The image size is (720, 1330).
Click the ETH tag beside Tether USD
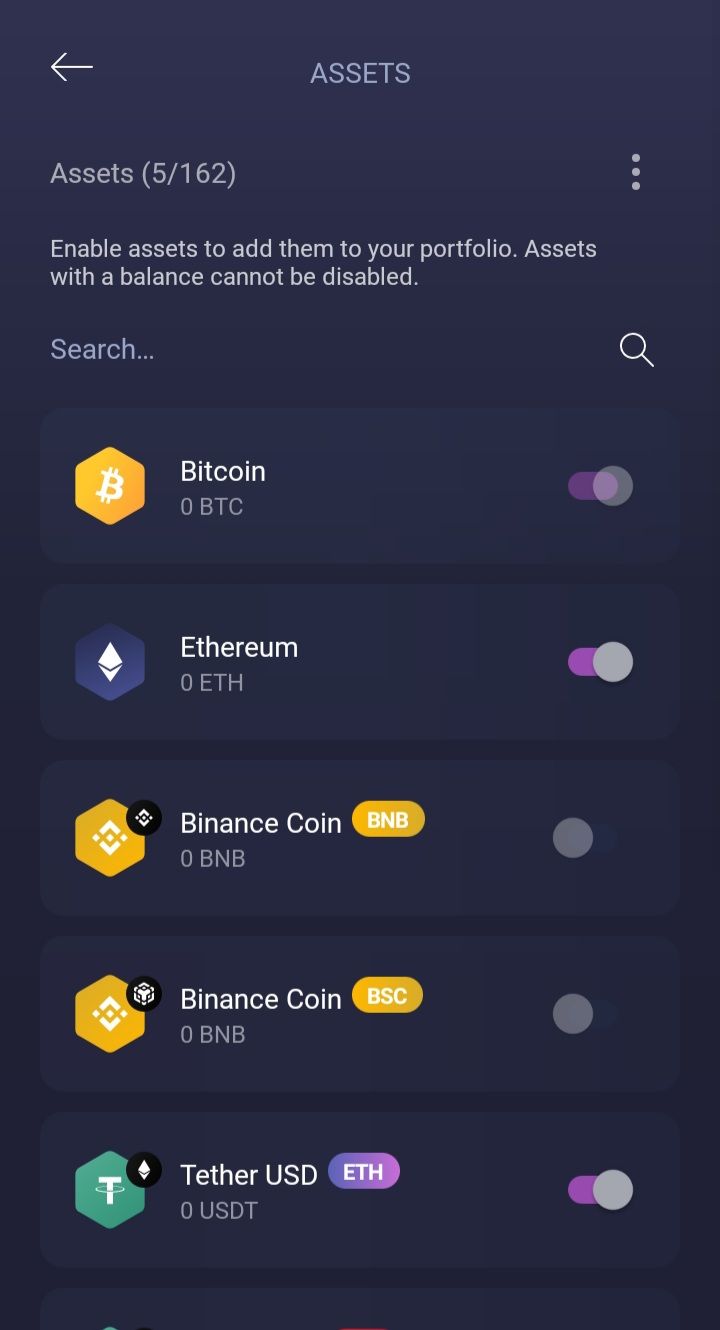click(x=364, y=1171)
